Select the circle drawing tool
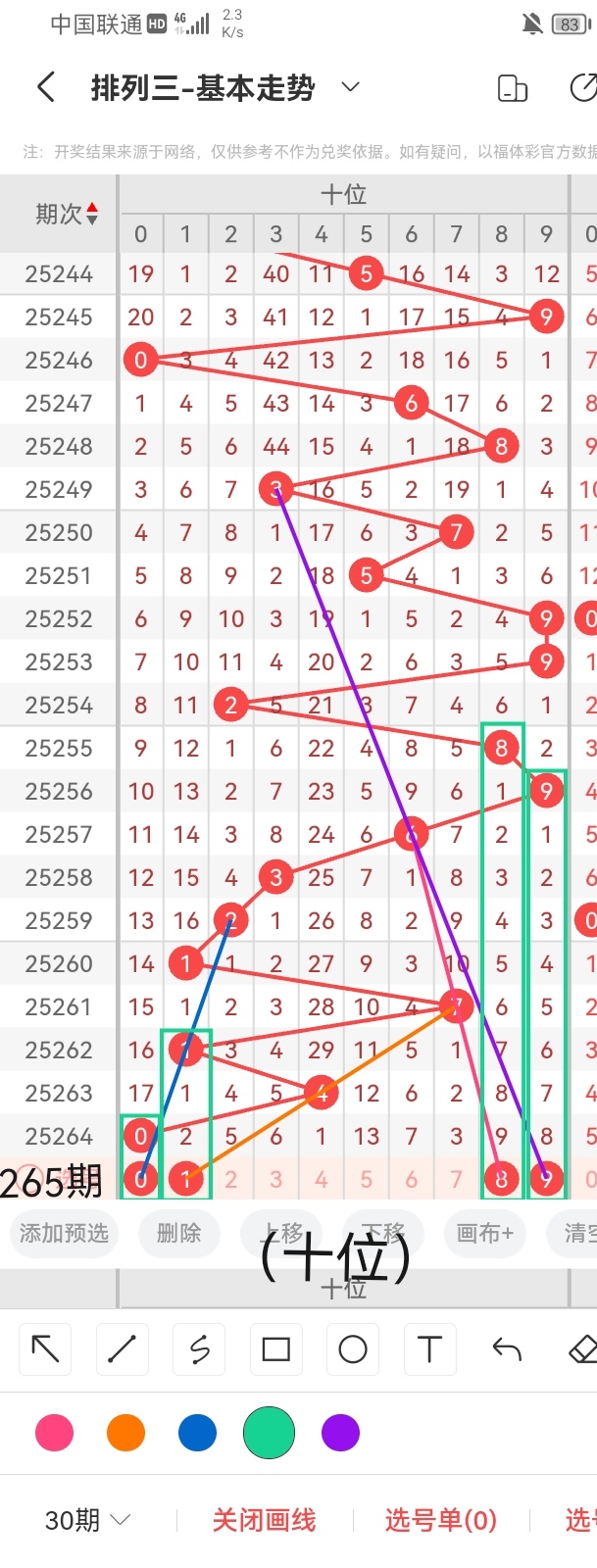The width and height of the screenshot is (597, 1568). coord(353,1349)
